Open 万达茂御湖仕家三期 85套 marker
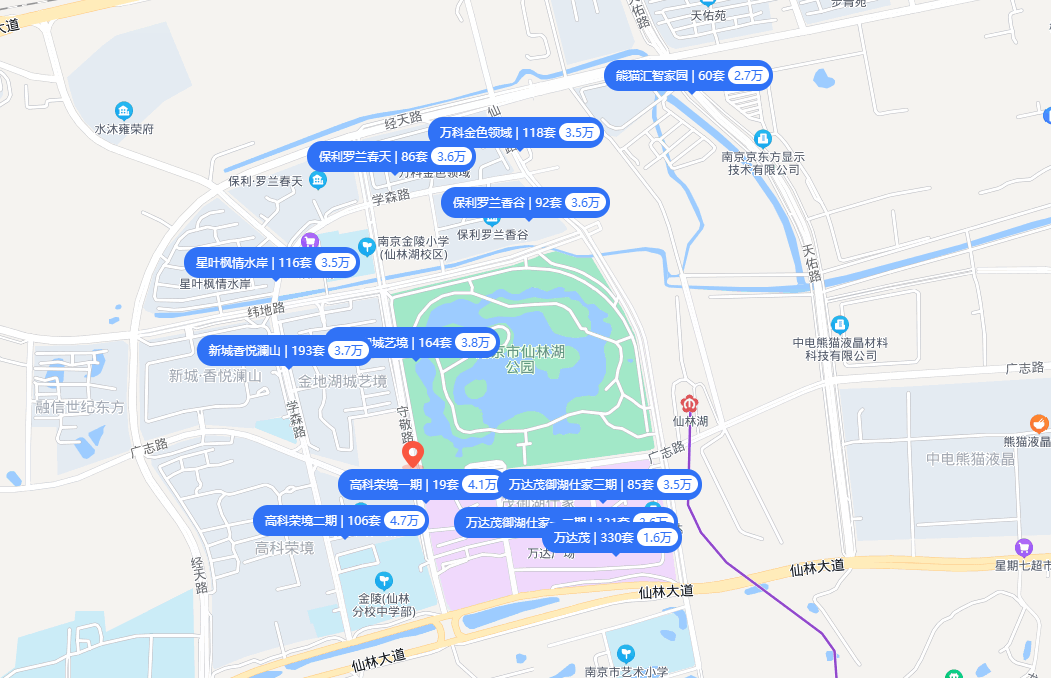 [600, 484]
